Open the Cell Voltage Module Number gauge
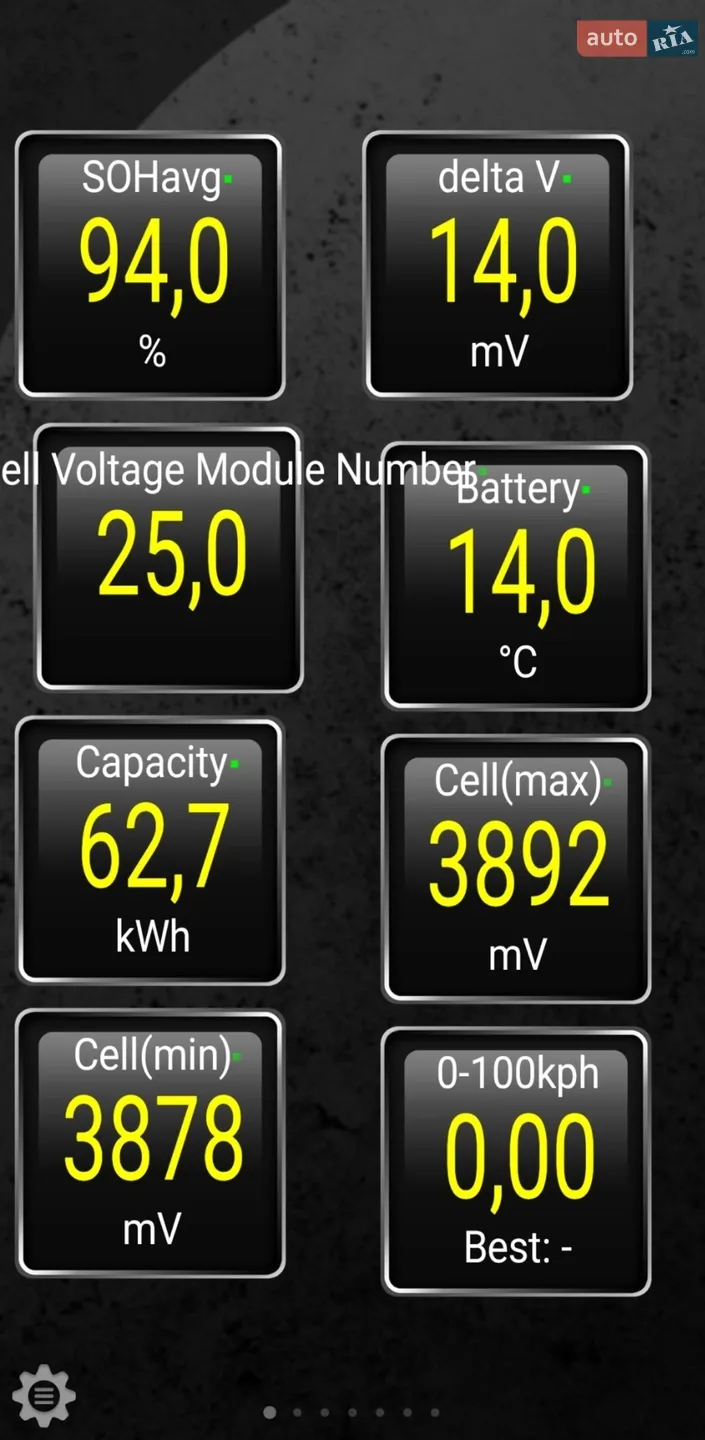The height and width of the screenshot is (1440, 705). pos(169,559)
